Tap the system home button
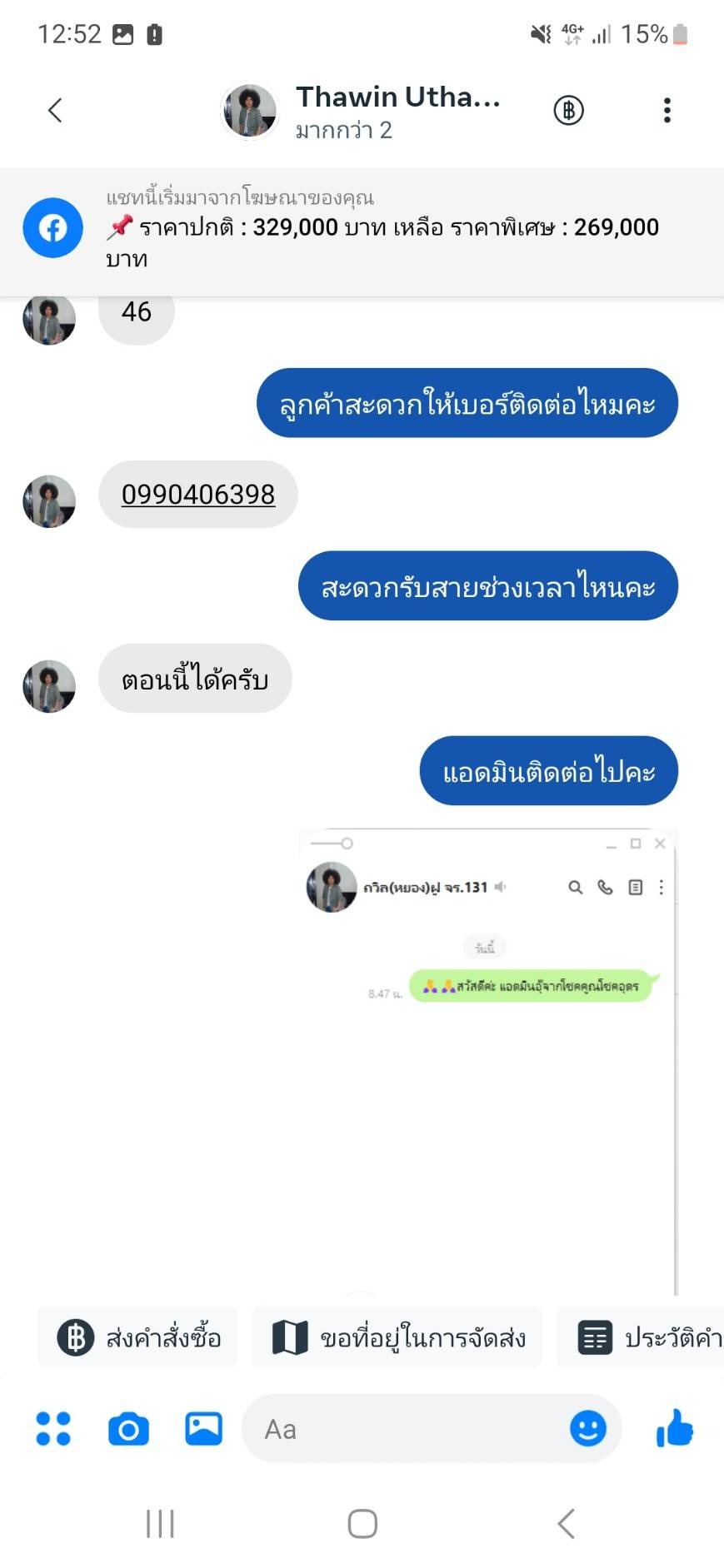The image size is (724, 1568). [362, 1524]
